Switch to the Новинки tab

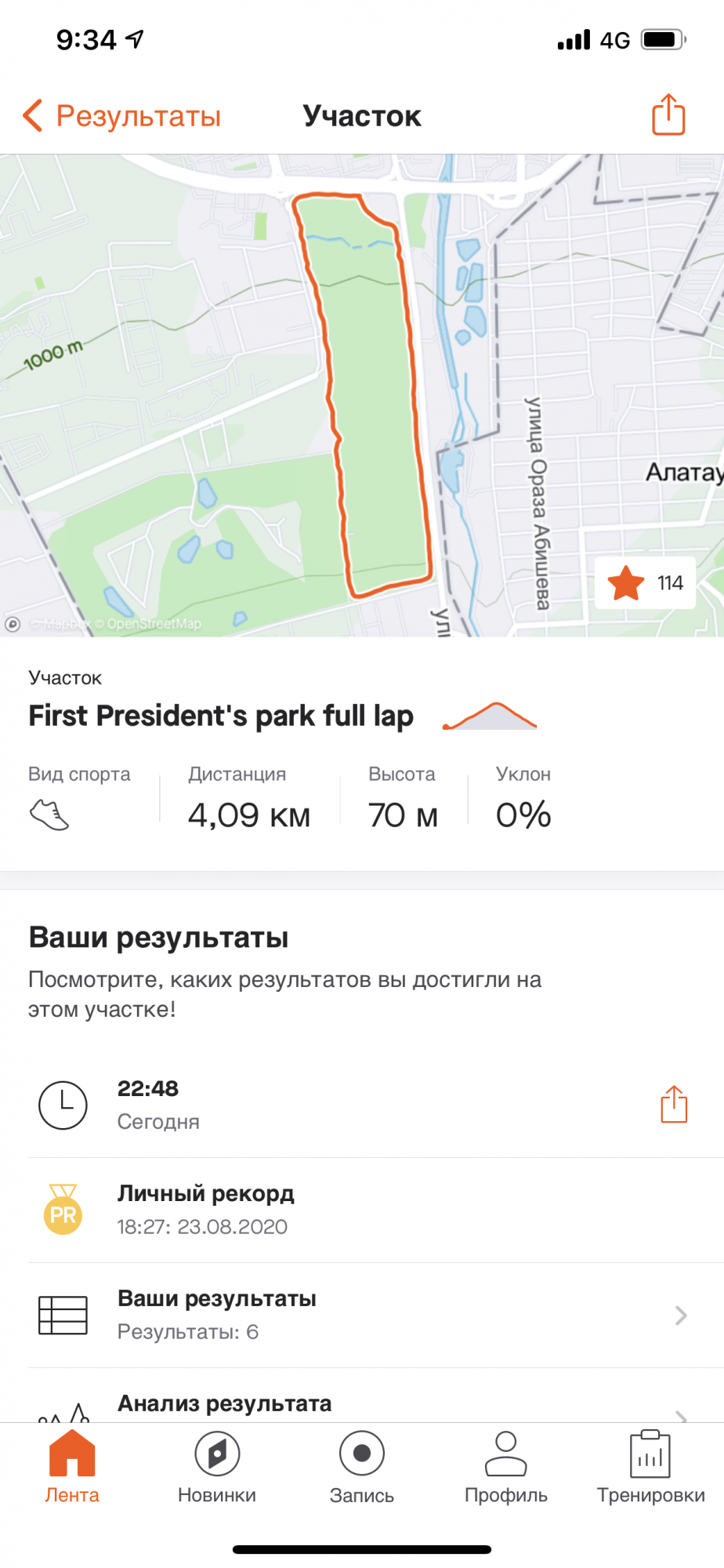tap(217, 1466)
